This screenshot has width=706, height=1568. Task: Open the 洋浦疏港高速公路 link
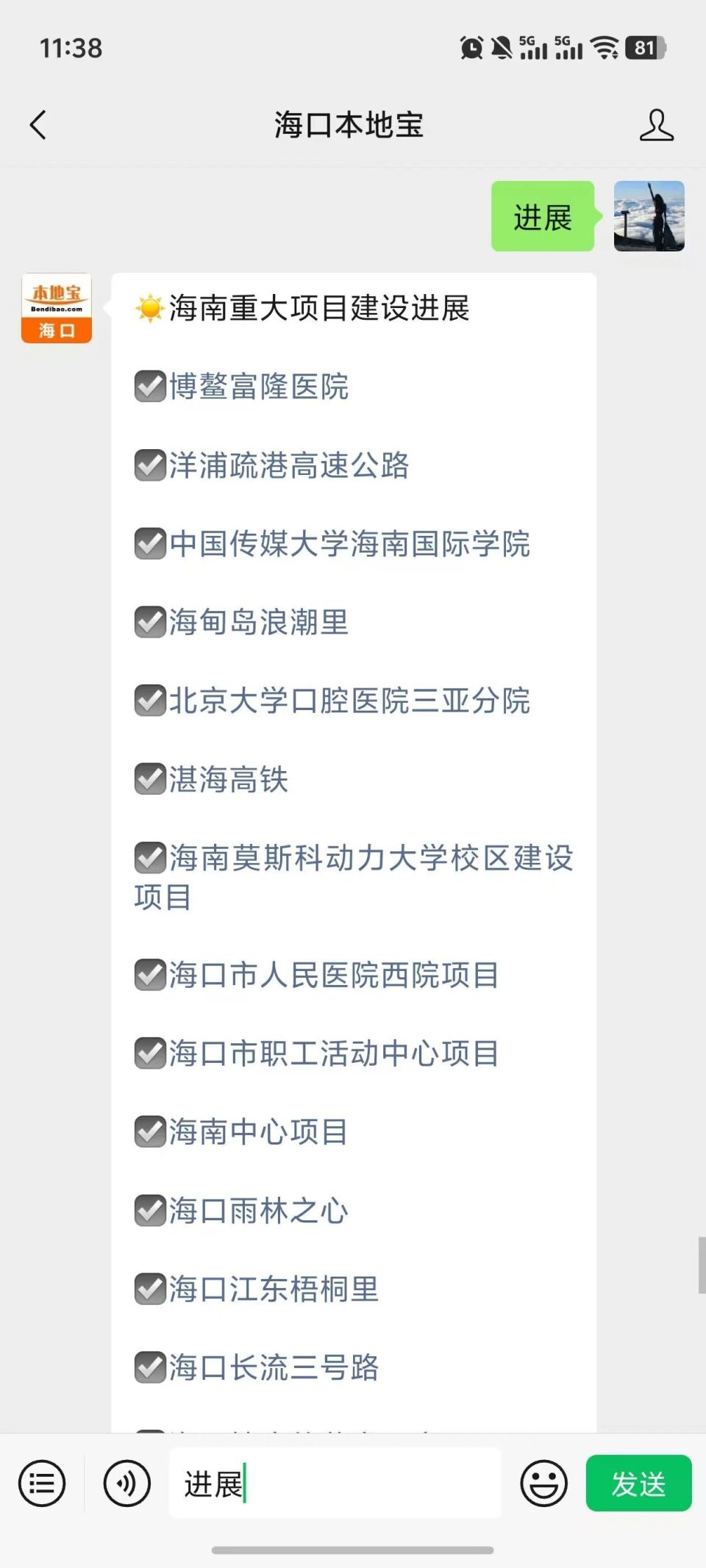[x=290, y=466]
